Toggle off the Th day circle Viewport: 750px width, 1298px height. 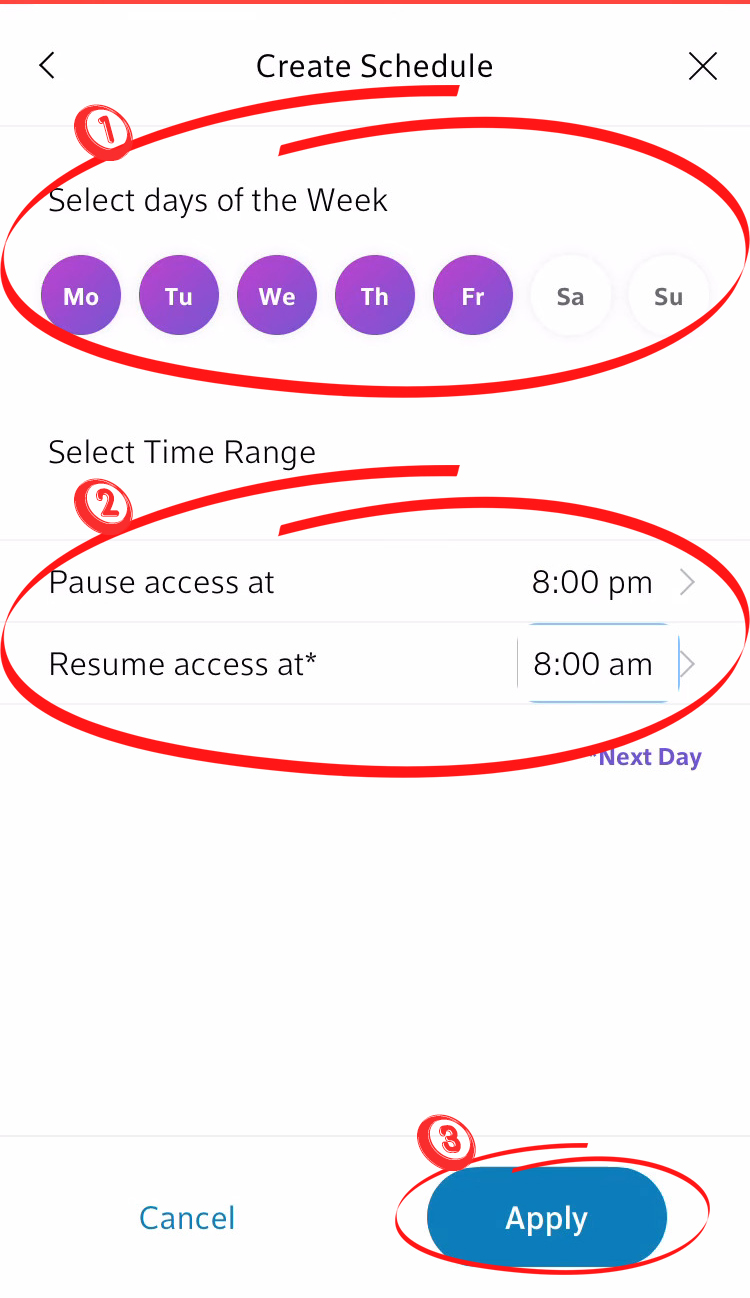tap(374, 295)
